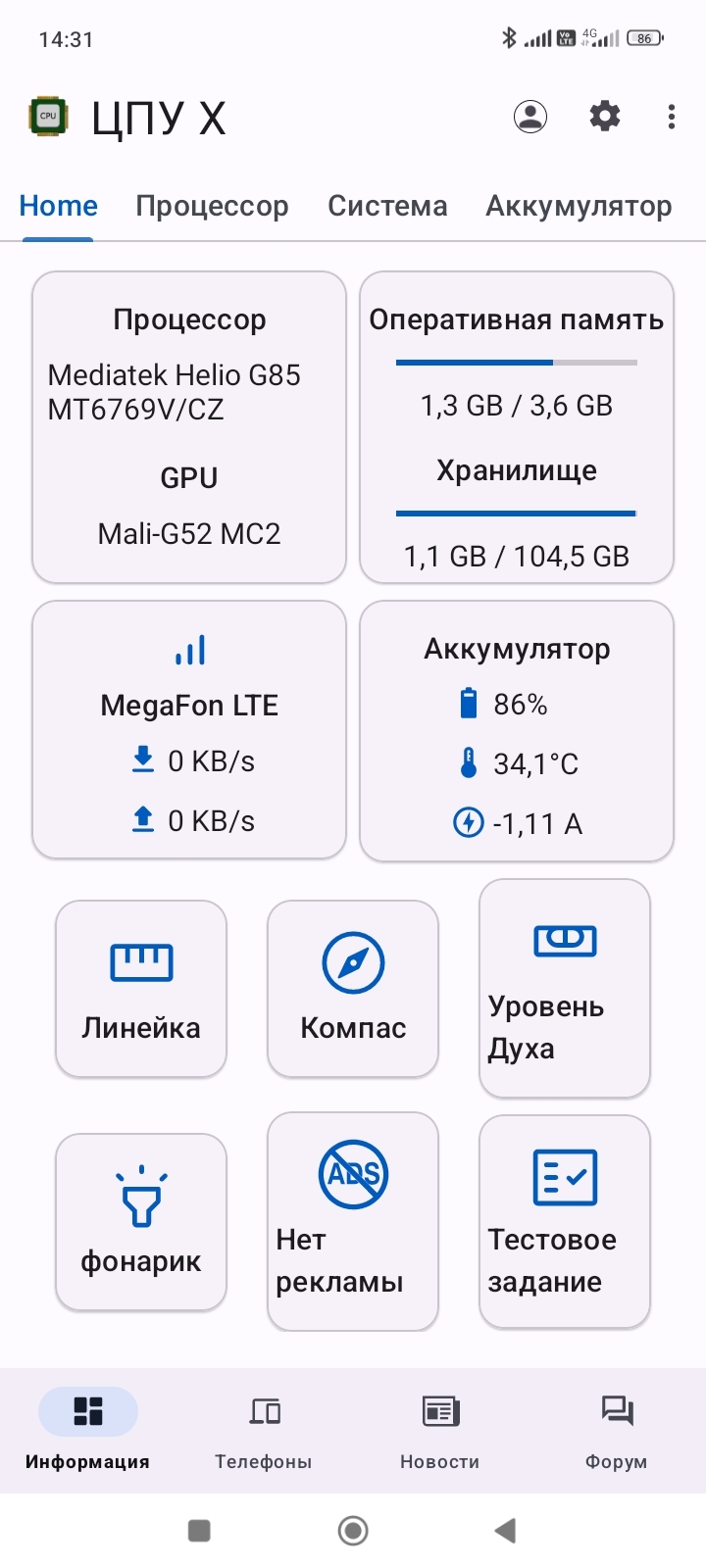Select the Нет рекламы option
706x1568 pixels.
tap(353, 1221)
